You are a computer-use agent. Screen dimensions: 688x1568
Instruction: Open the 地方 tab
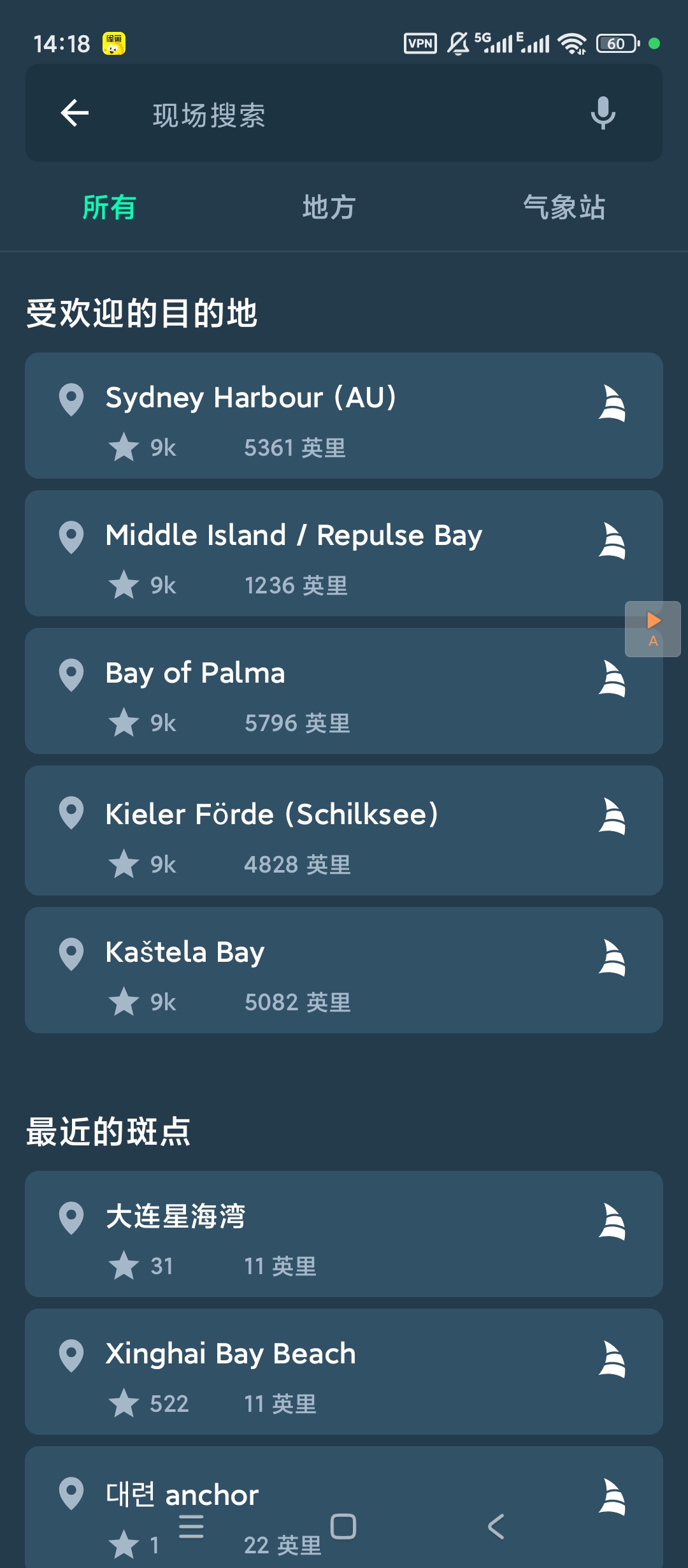pos(327,207)
